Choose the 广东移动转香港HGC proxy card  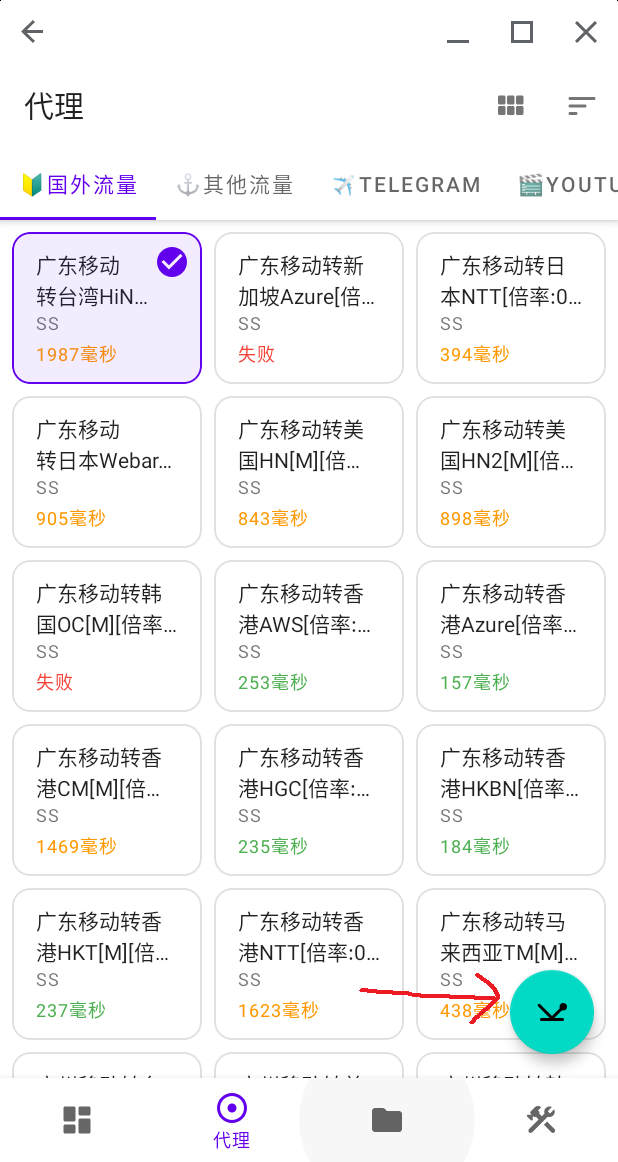[309, 800]
